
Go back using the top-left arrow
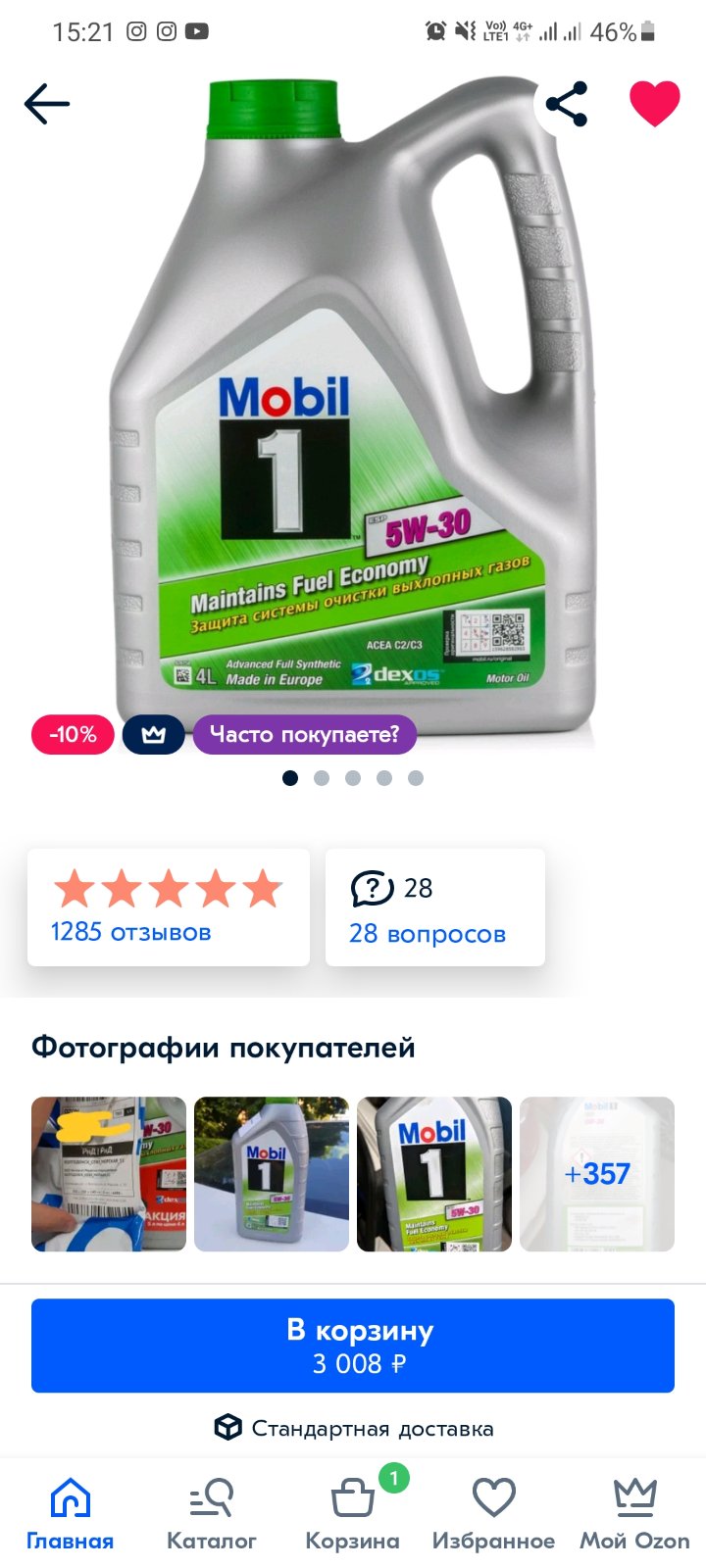coord(47,104)
